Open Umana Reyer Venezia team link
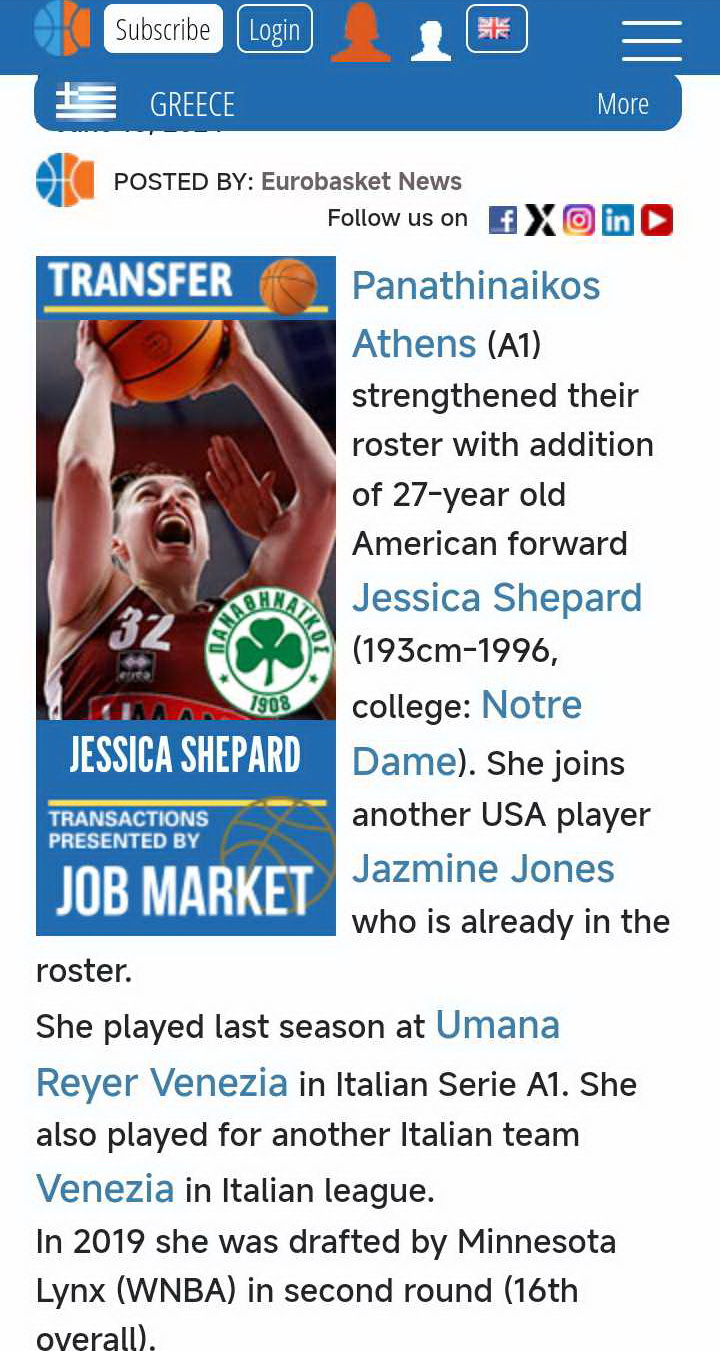The width and height of the screenshot is (720, 1351). tap(497, 1026)
